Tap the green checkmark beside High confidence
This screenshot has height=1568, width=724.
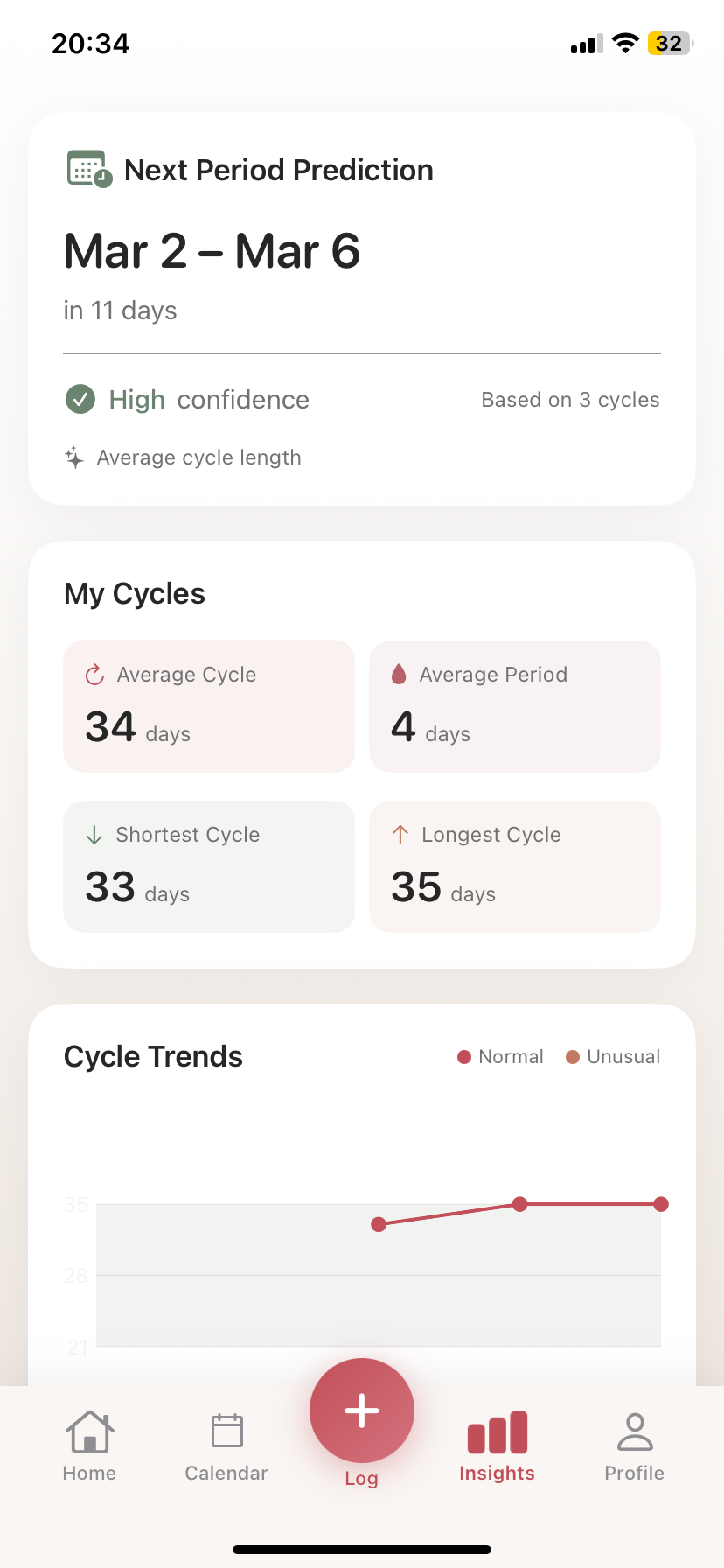(80, 399)
